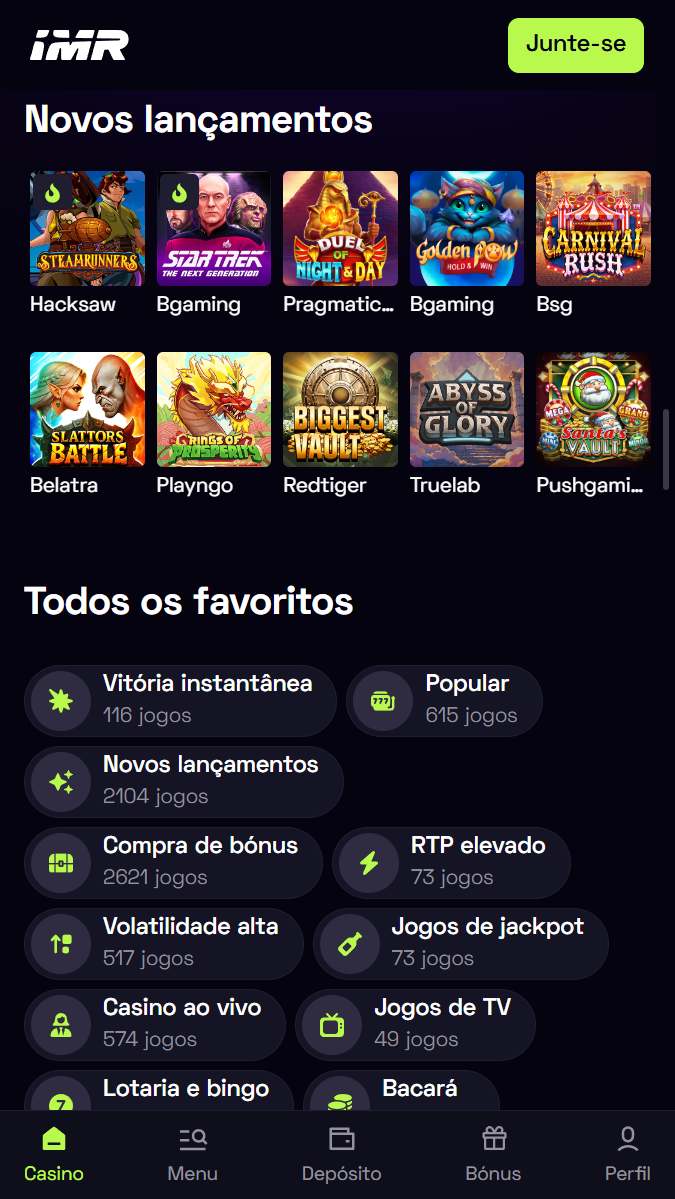Select the Jogos de TV category

click(x=415, y=1024)
